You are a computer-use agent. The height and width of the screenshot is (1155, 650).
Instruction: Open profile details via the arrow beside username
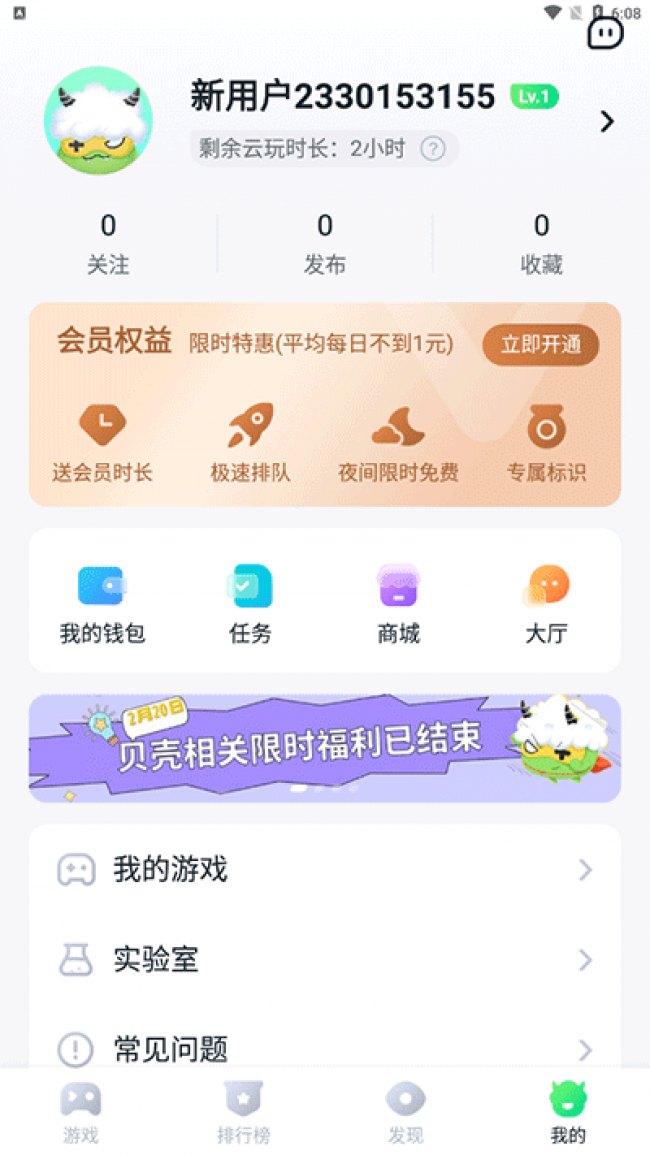606,122
